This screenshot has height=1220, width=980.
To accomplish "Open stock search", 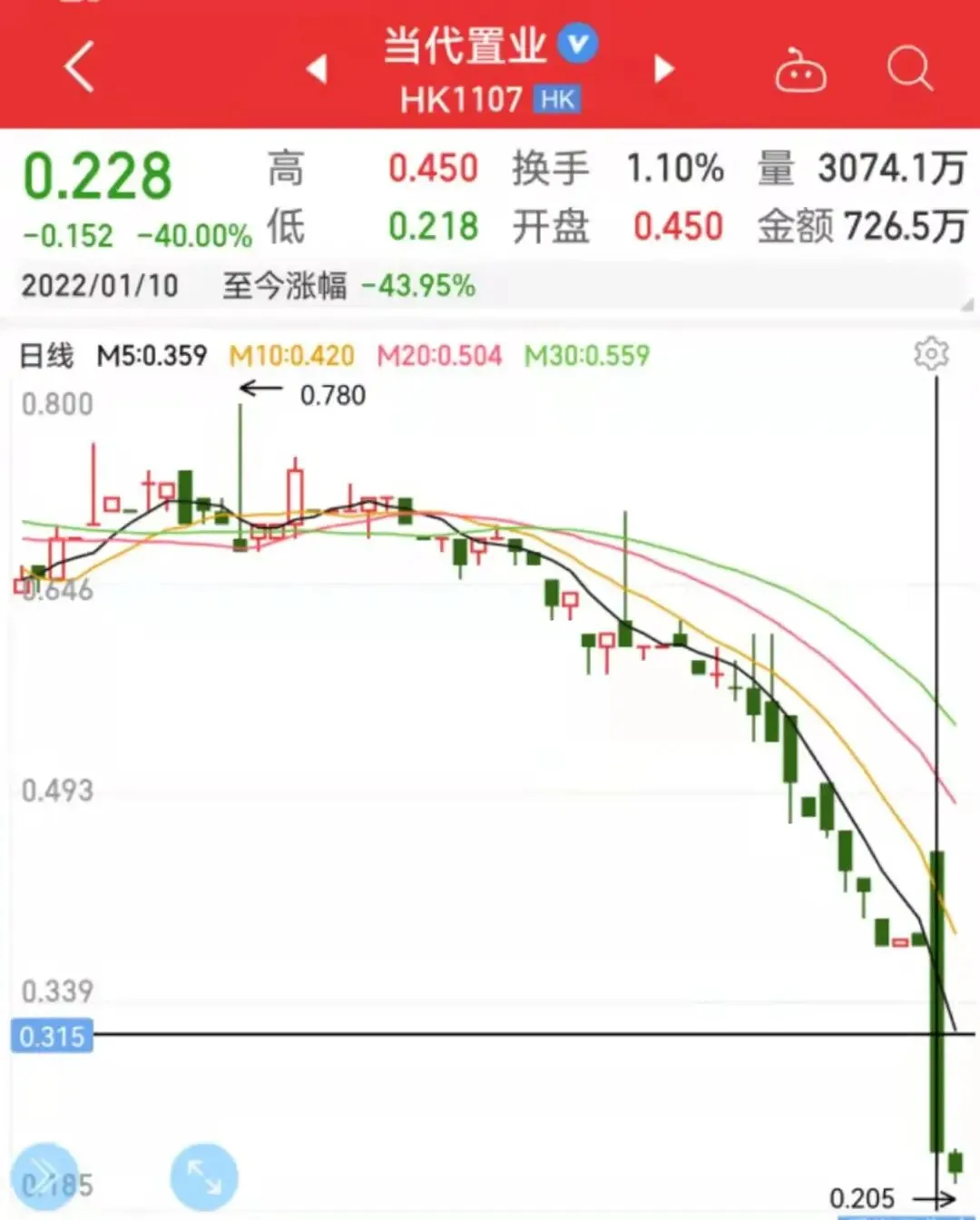I will [910, 68].
